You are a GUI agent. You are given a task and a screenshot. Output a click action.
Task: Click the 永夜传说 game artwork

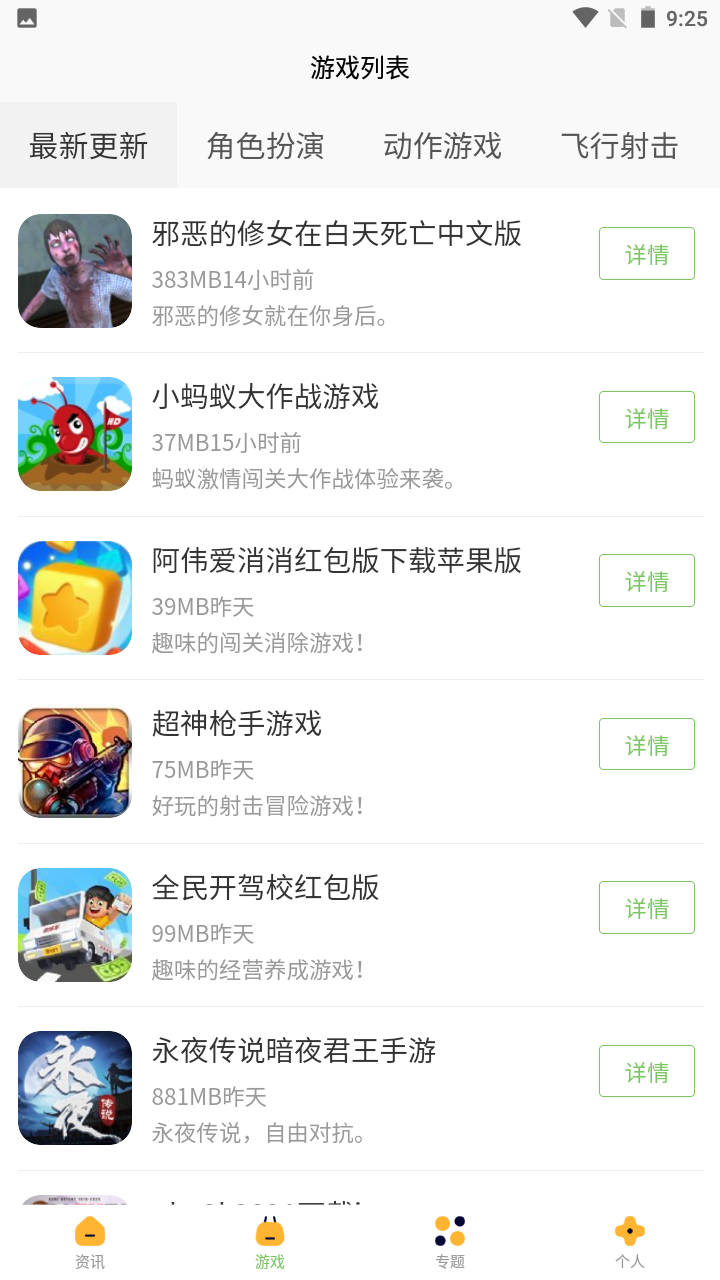pos(74,1087)
